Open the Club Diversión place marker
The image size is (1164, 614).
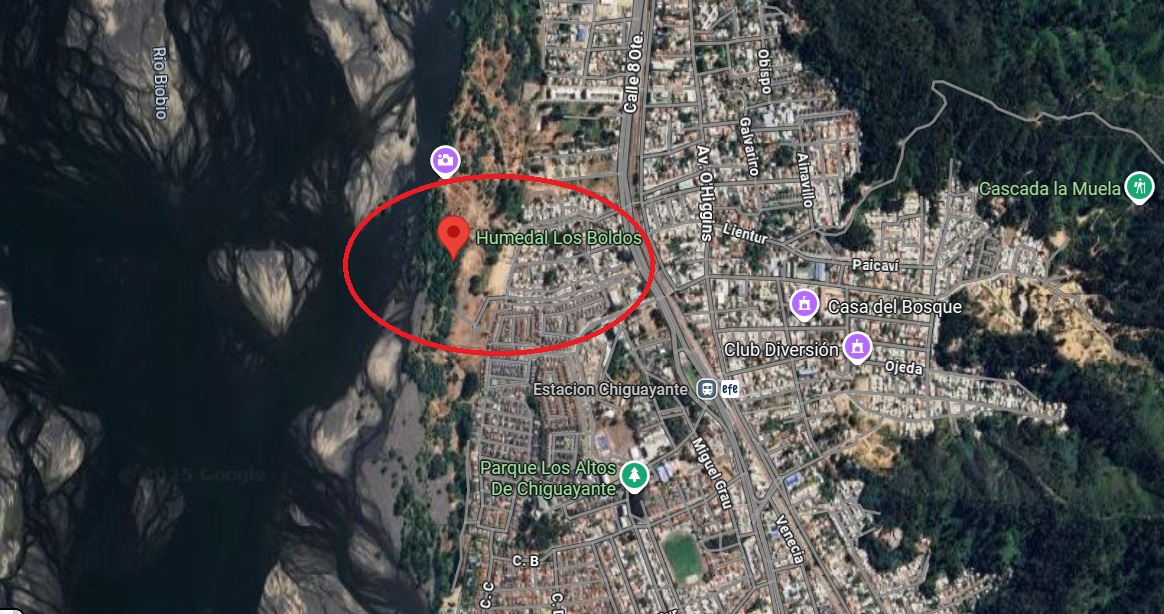tap(855, 347)
